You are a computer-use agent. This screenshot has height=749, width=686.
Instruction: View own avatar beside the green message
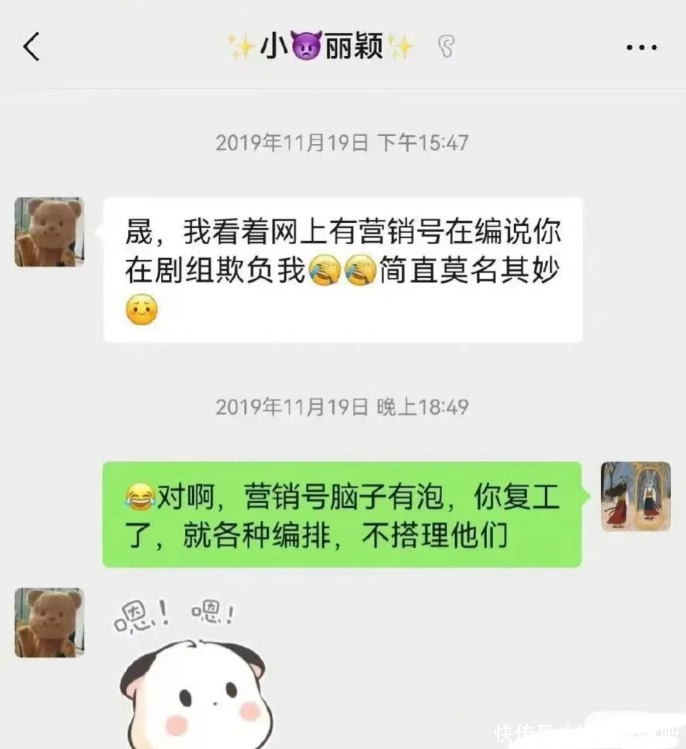tap(635, 496)
